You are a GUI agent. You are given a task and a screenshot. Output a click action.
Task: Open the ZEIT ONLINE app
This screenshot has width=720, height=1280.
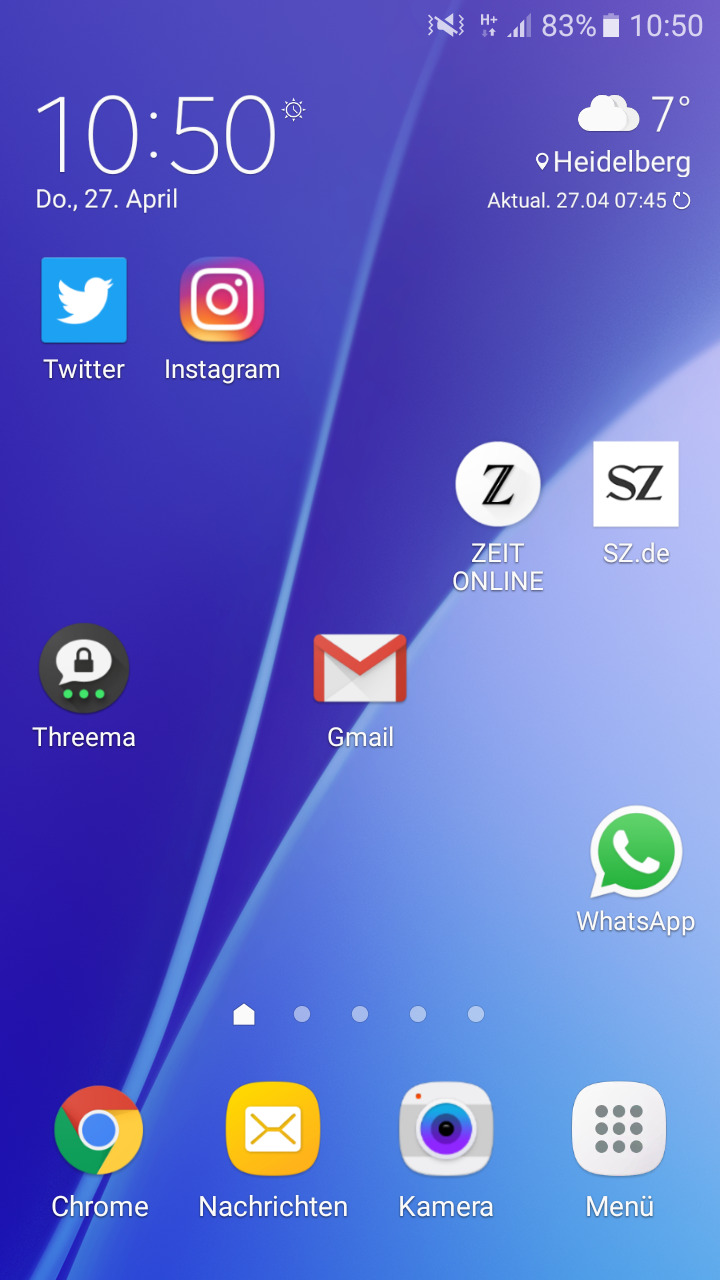[x=498, y=485]
